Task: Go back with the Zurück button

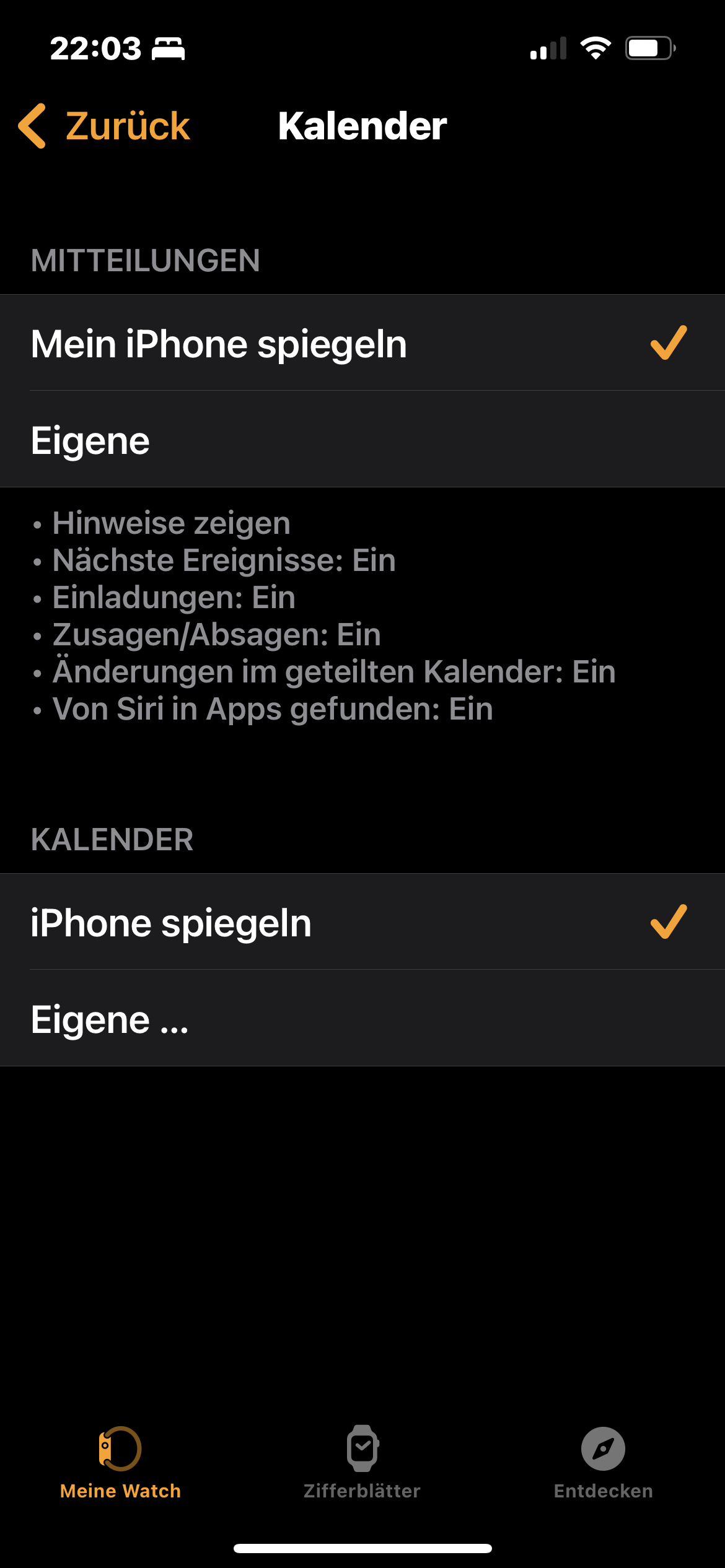Action: [104, 126]
